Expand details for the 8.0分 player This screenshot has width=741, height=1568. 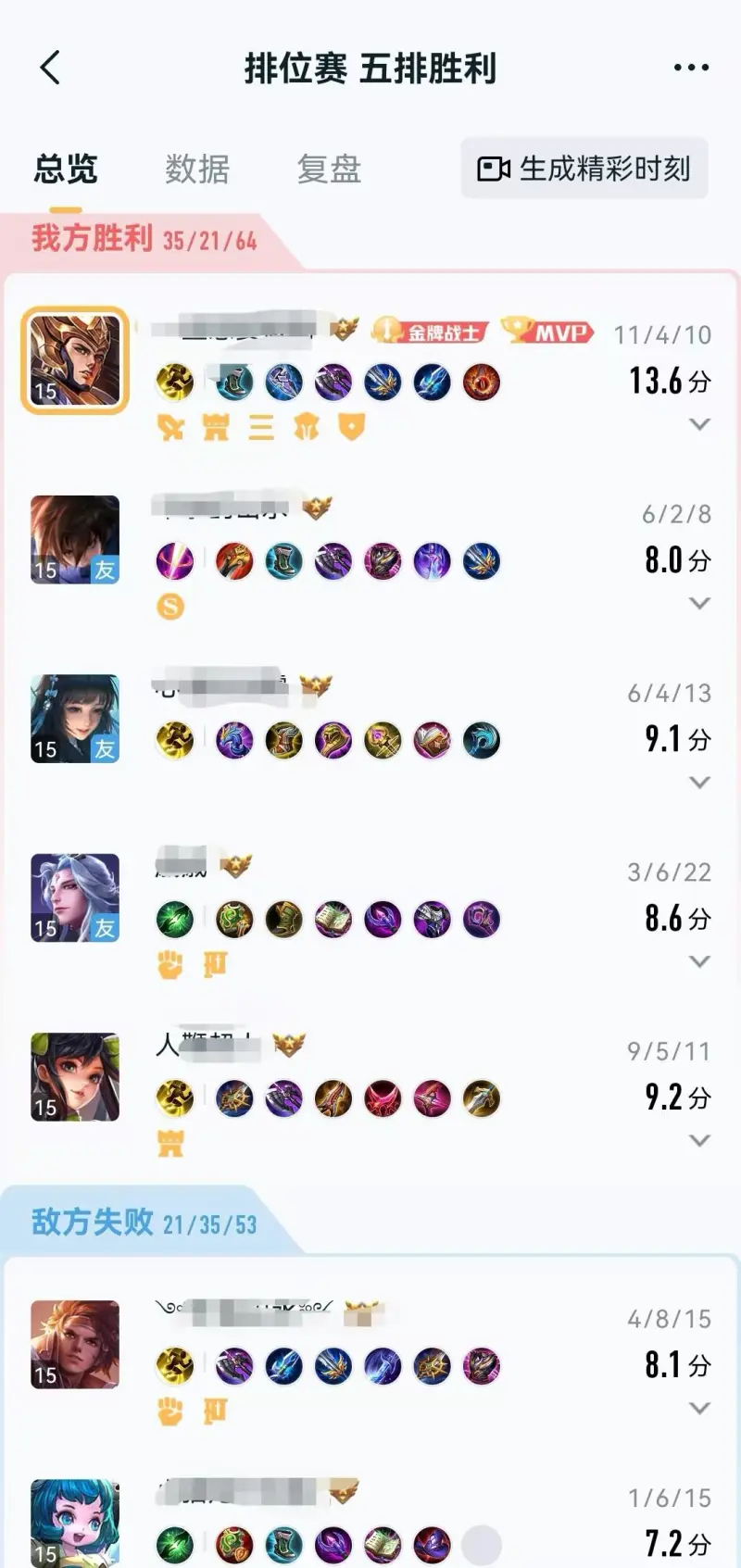(x=700, y=603)
